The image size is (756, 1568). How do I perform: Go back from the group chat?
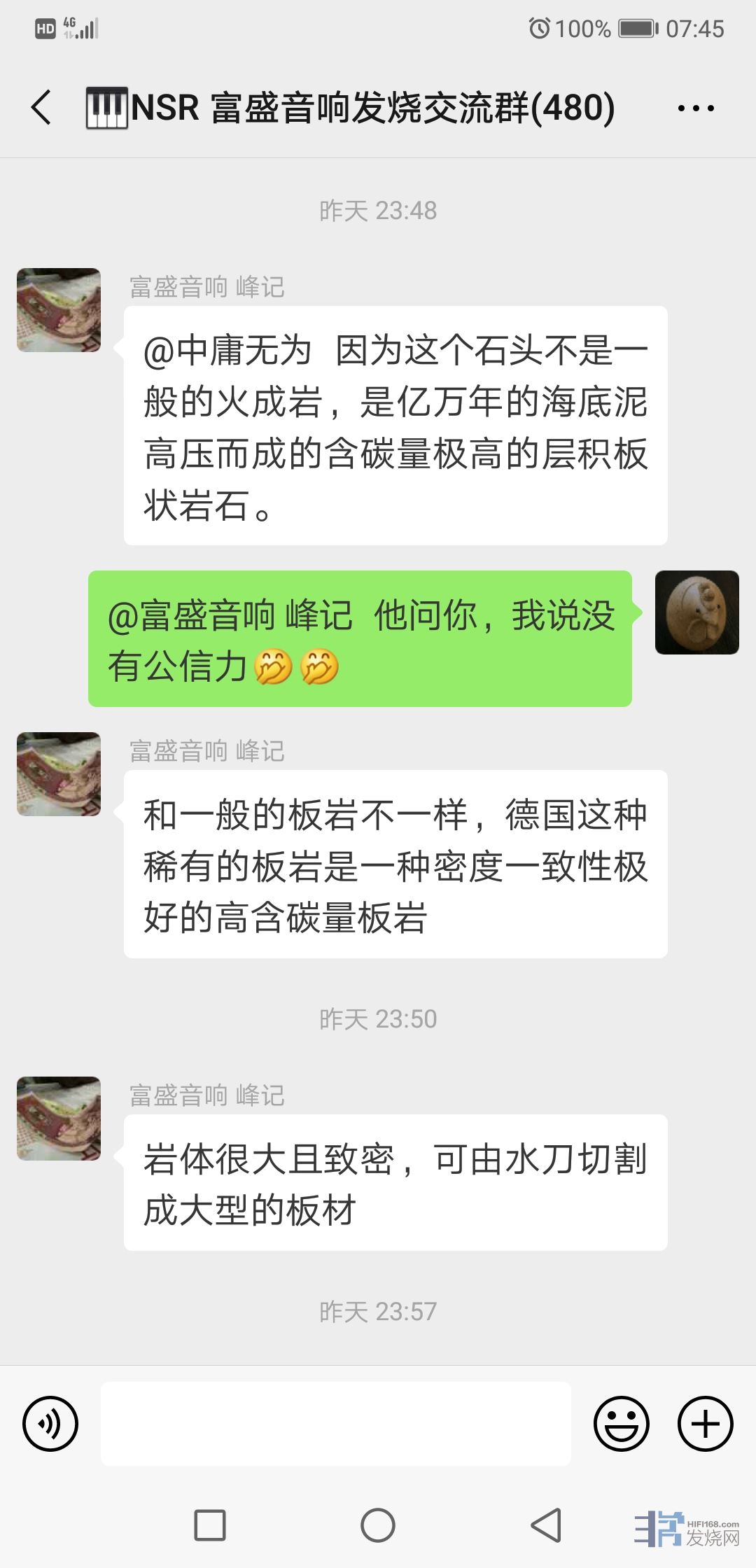pos(42,108)
